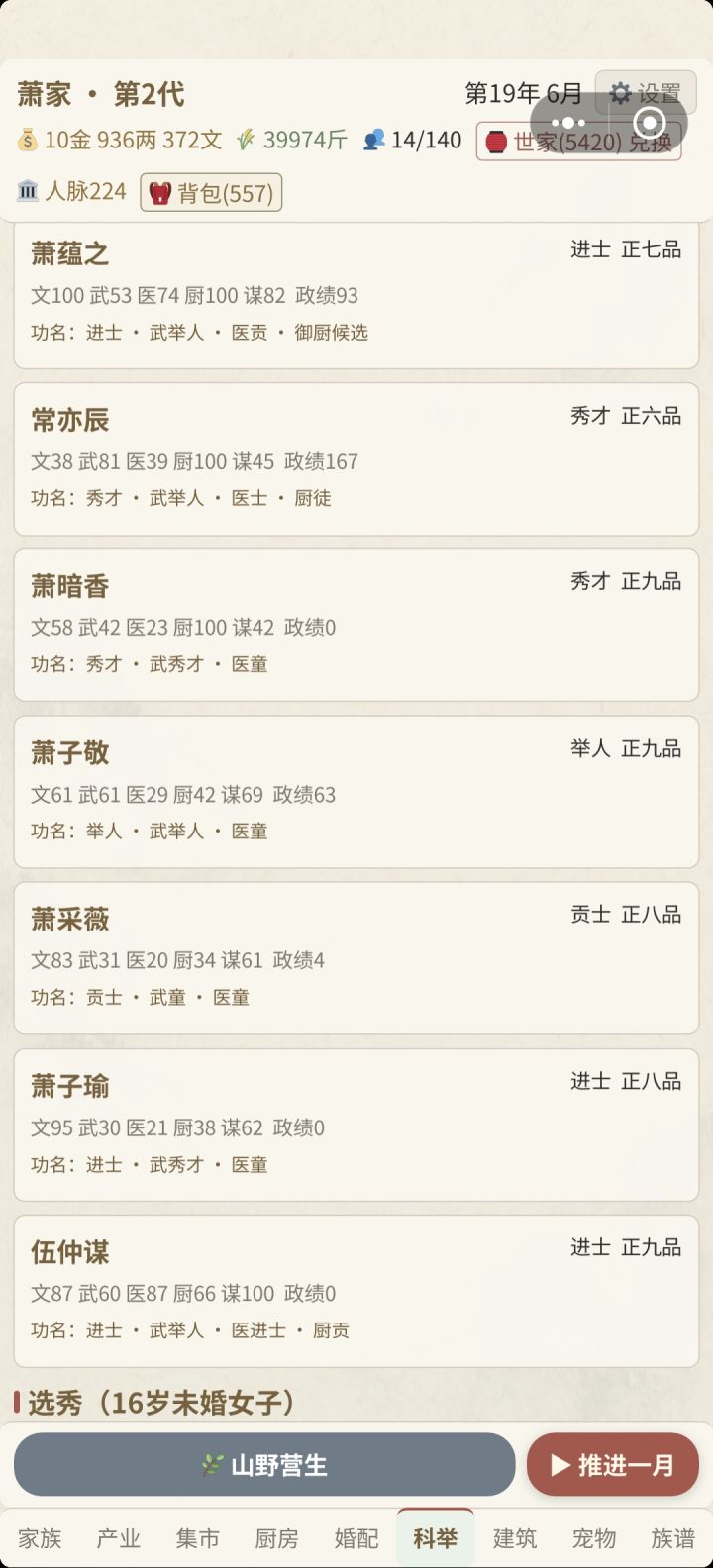Open the 背包(557) backpack
Image resolution: width=713 pixels, height=1568 pixels.
(211, 192)
